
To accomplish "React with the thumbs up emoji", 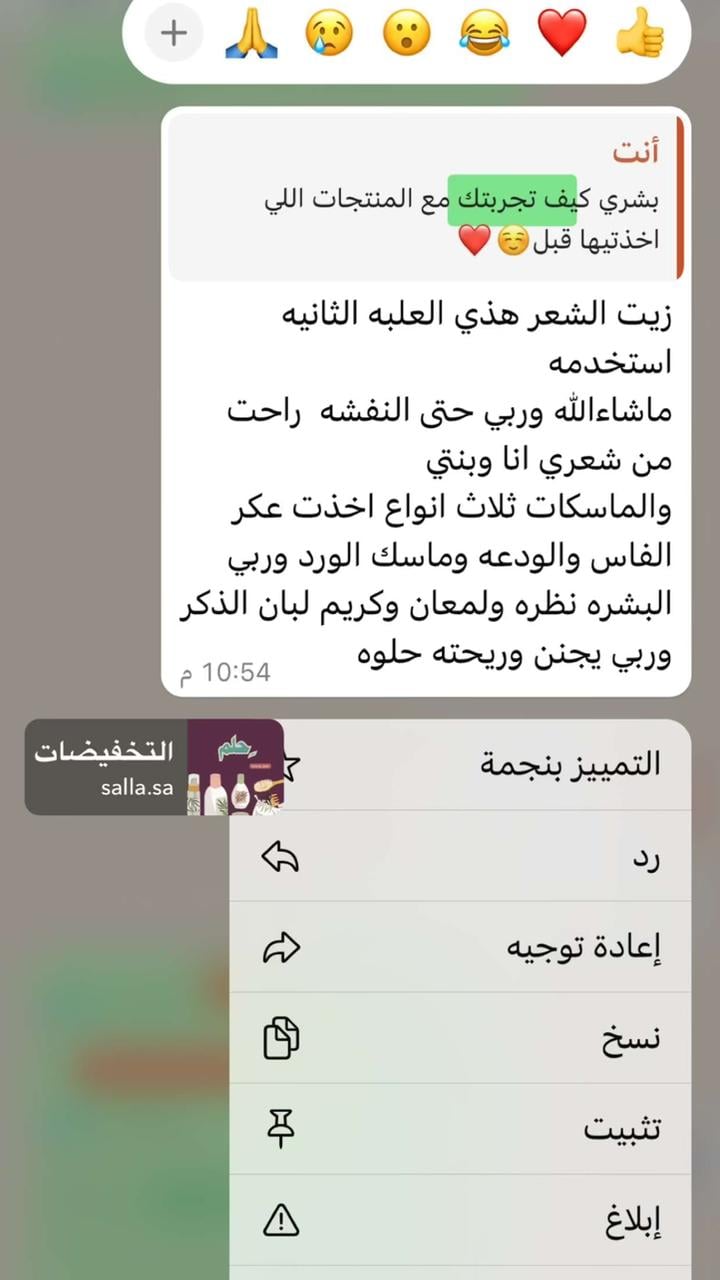I will coord(641,33).
